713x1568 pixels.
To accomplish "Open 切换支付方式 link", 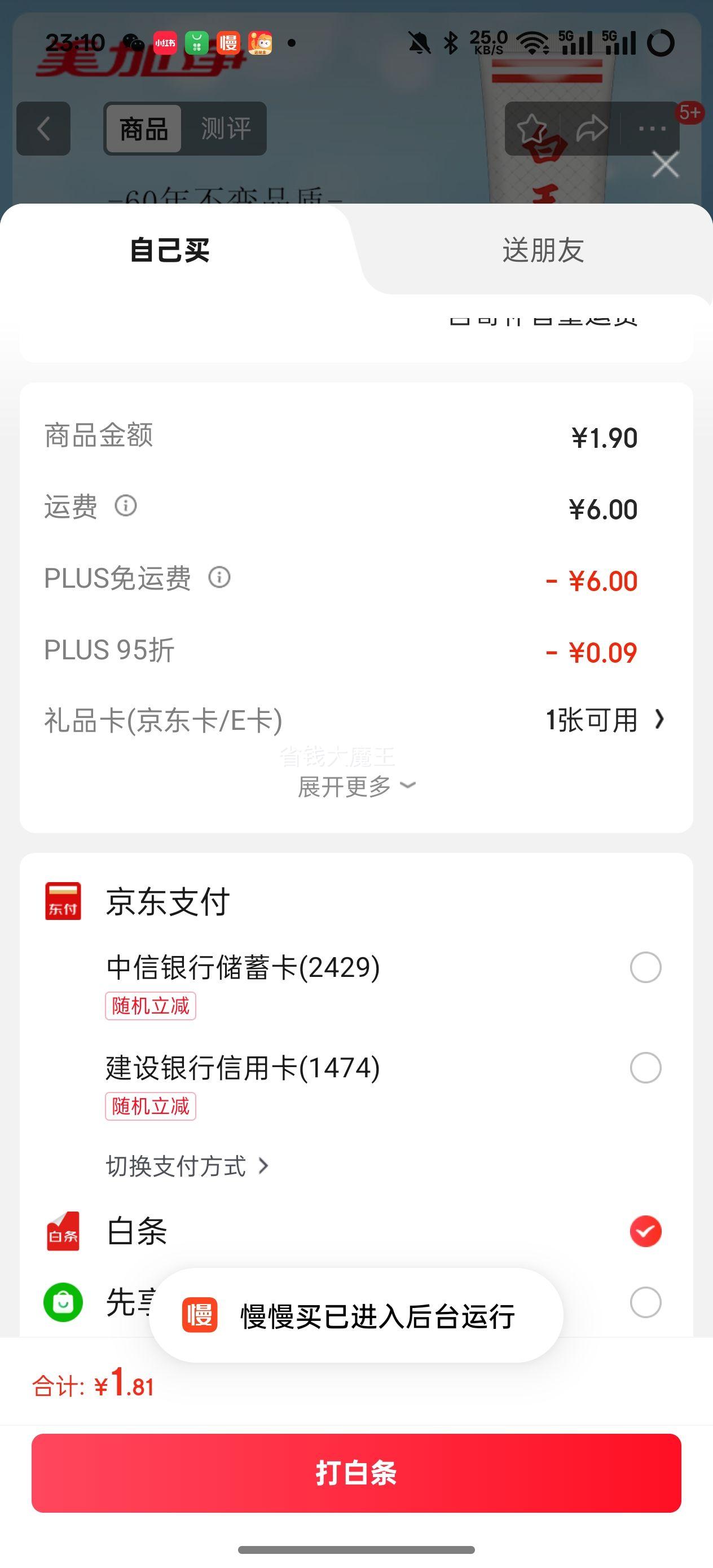I will 187,1166.
